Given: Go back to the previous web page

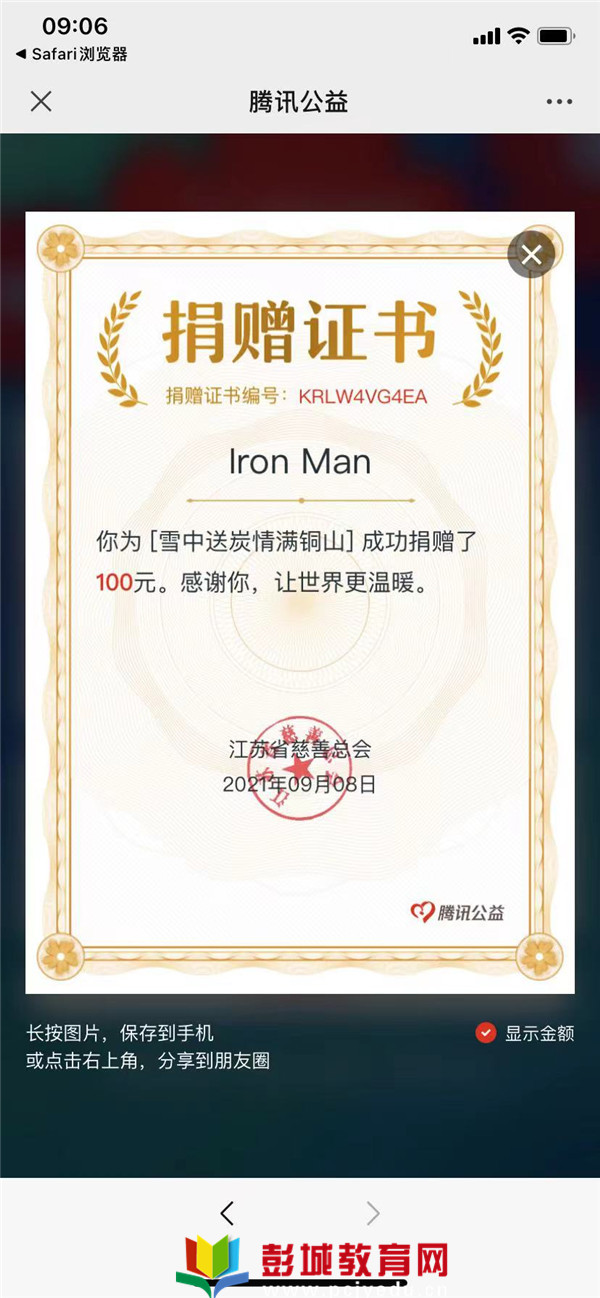Looking at the screenshot, I should tap(227, 1213).
